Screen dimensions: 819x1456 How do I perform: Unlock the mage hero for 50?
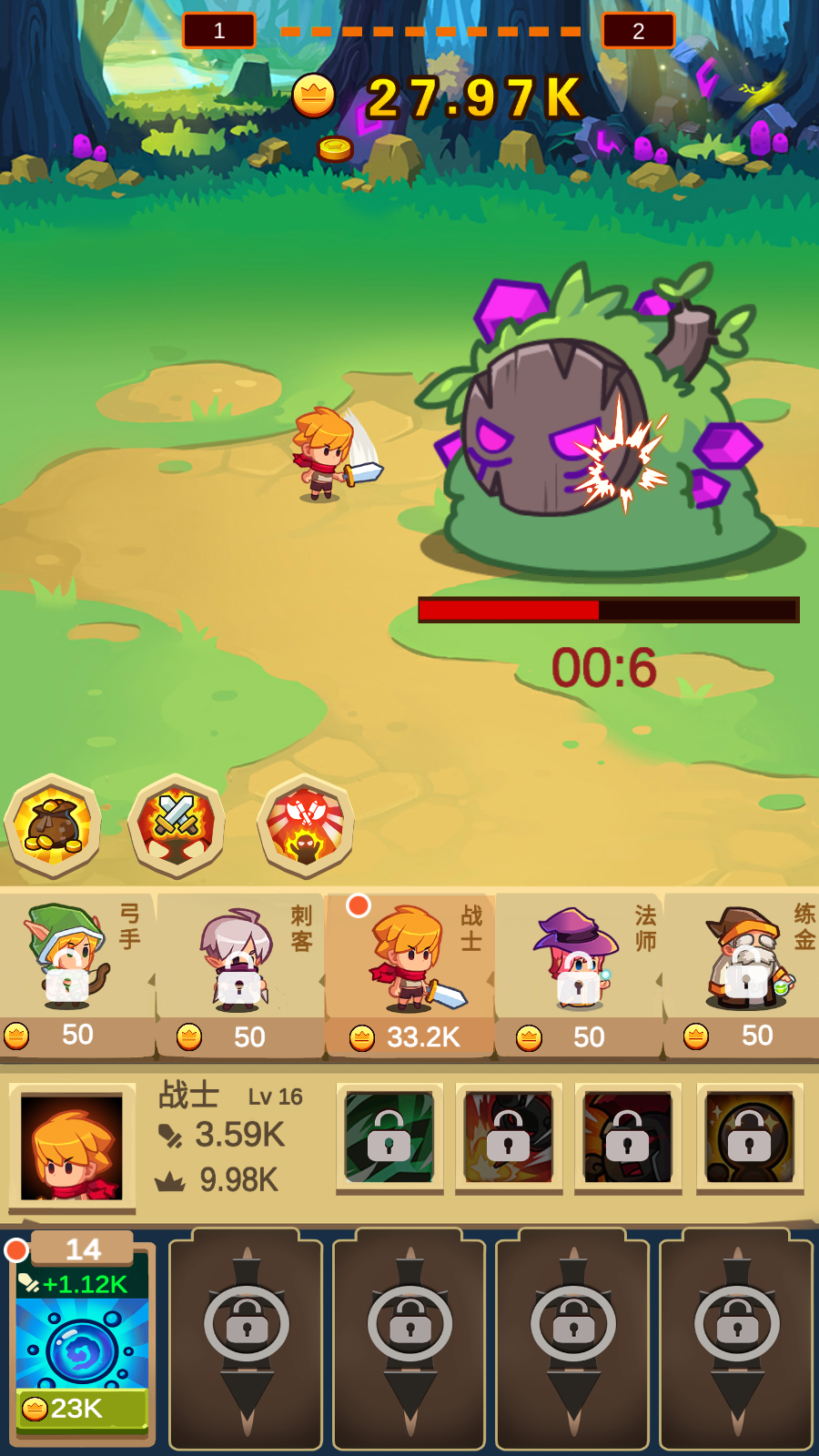tap(579, 1036)
